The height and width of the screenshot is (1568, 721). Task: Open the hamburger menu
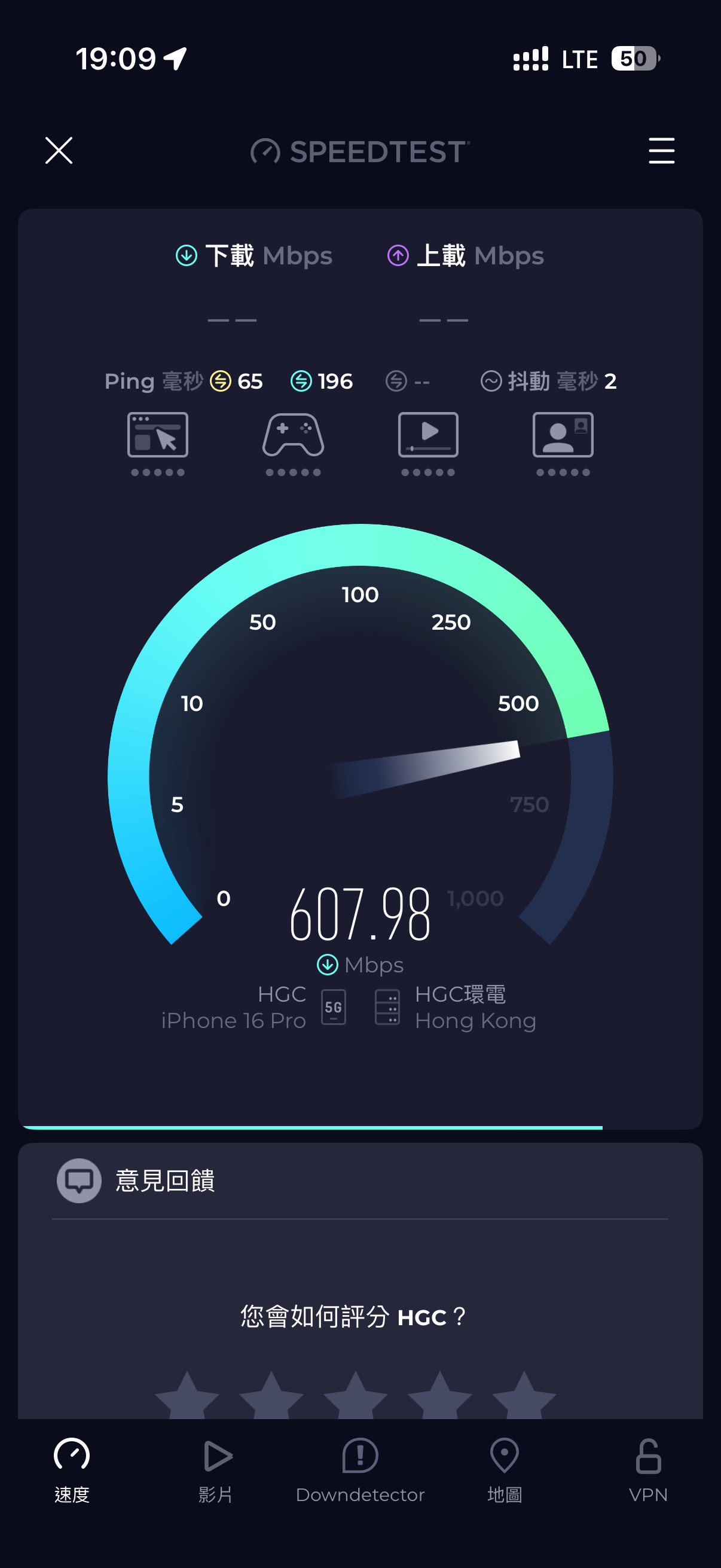click(x=661, y=150)
